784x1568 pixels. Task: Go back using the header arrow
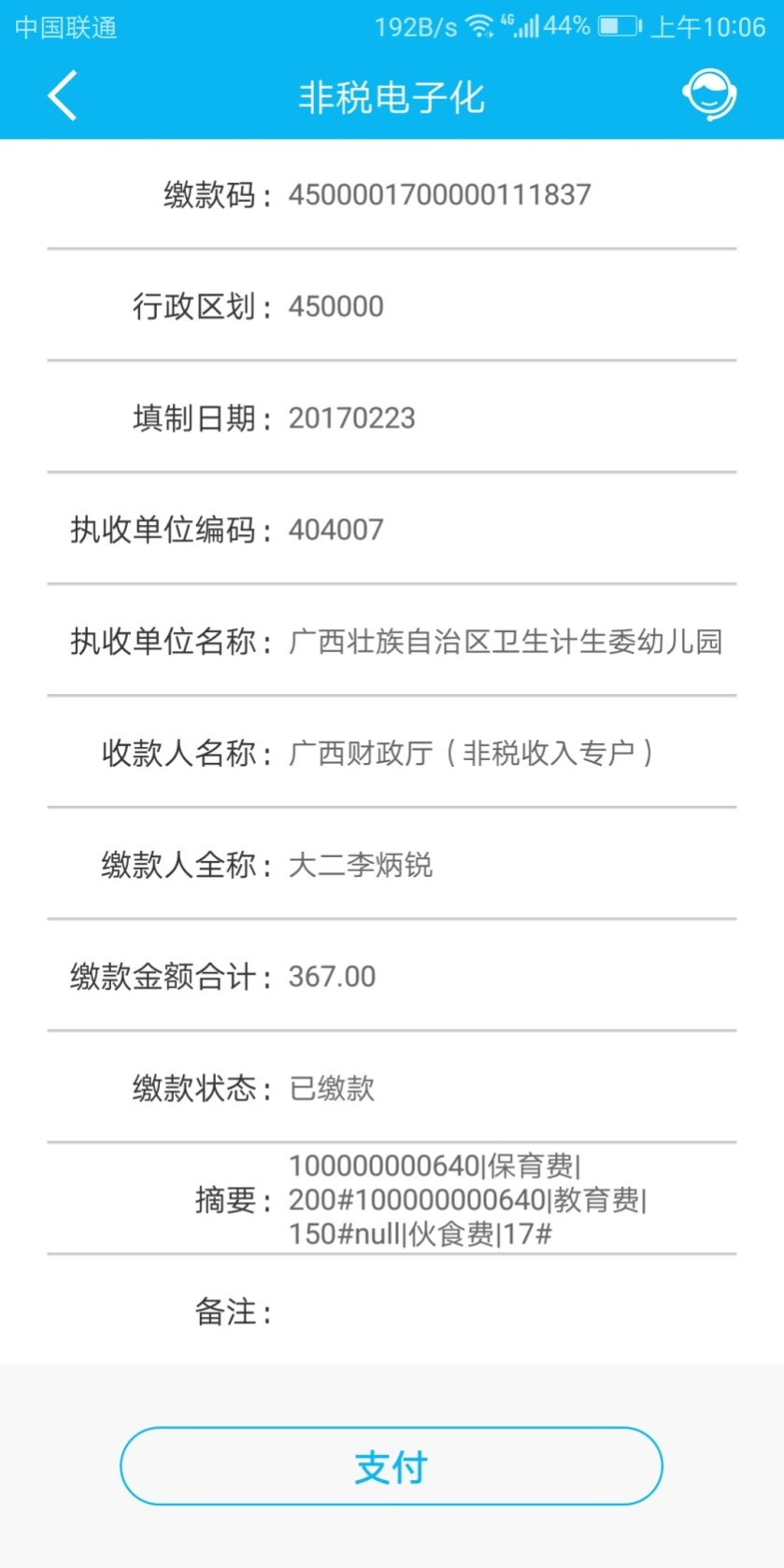coord(62,96)
